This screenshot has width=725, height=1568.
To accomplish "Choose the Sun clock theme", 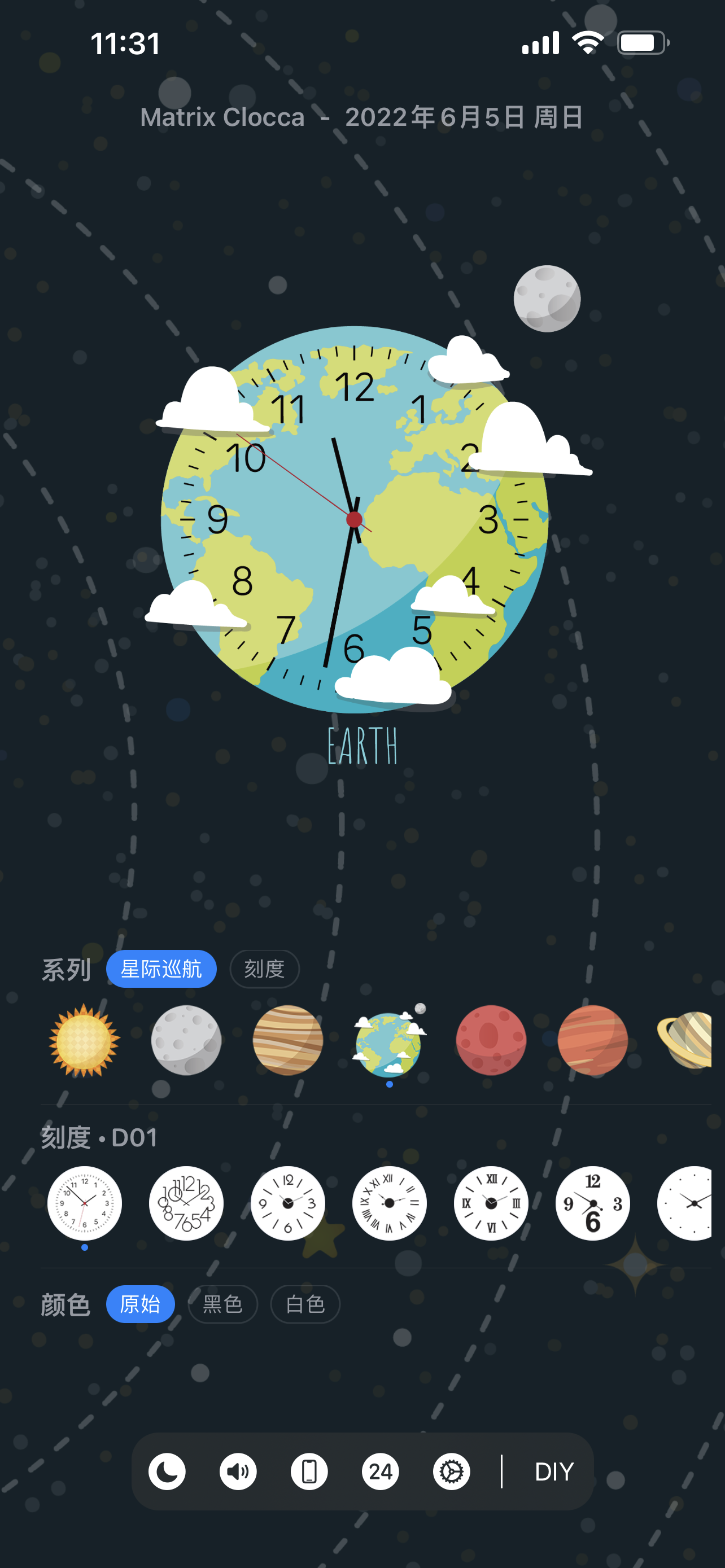I will click(x=84, y=1040).
